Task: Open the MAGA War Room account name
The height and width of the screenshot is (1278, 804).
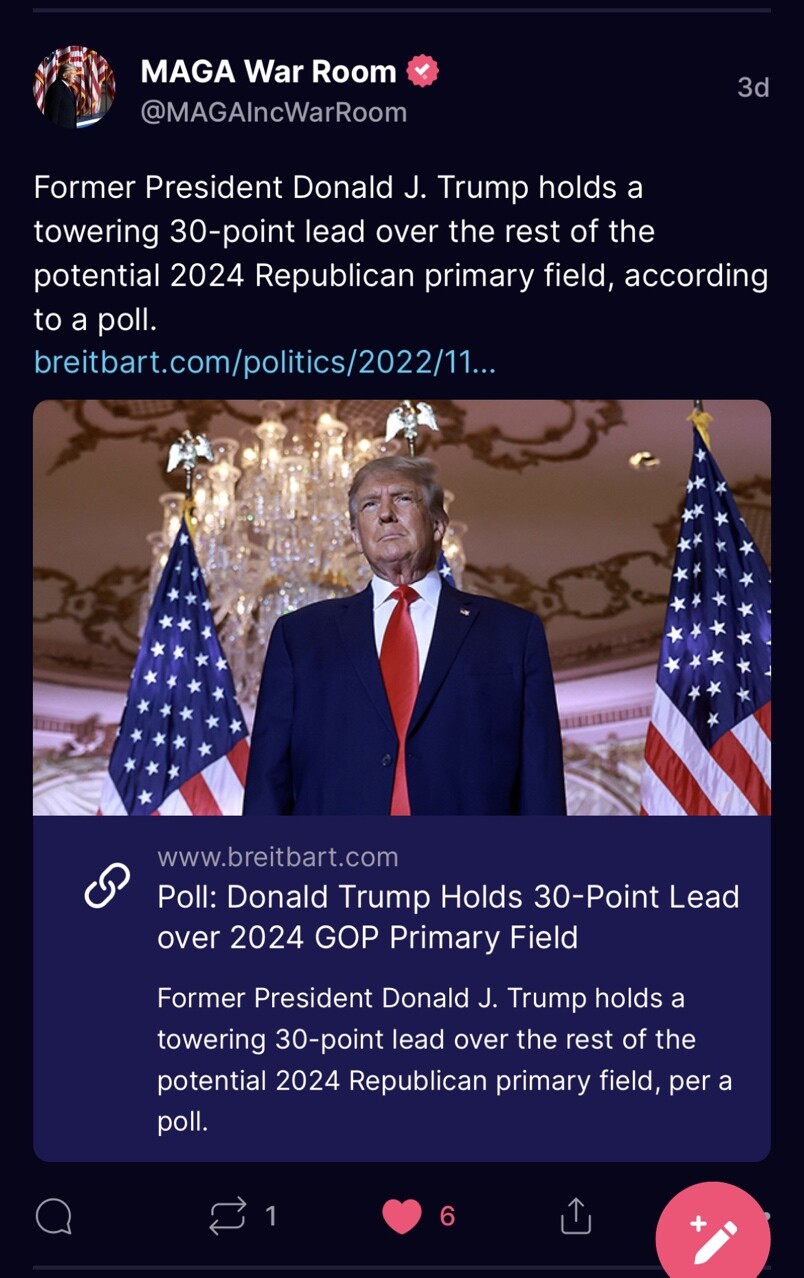Action: click(268, 72)
